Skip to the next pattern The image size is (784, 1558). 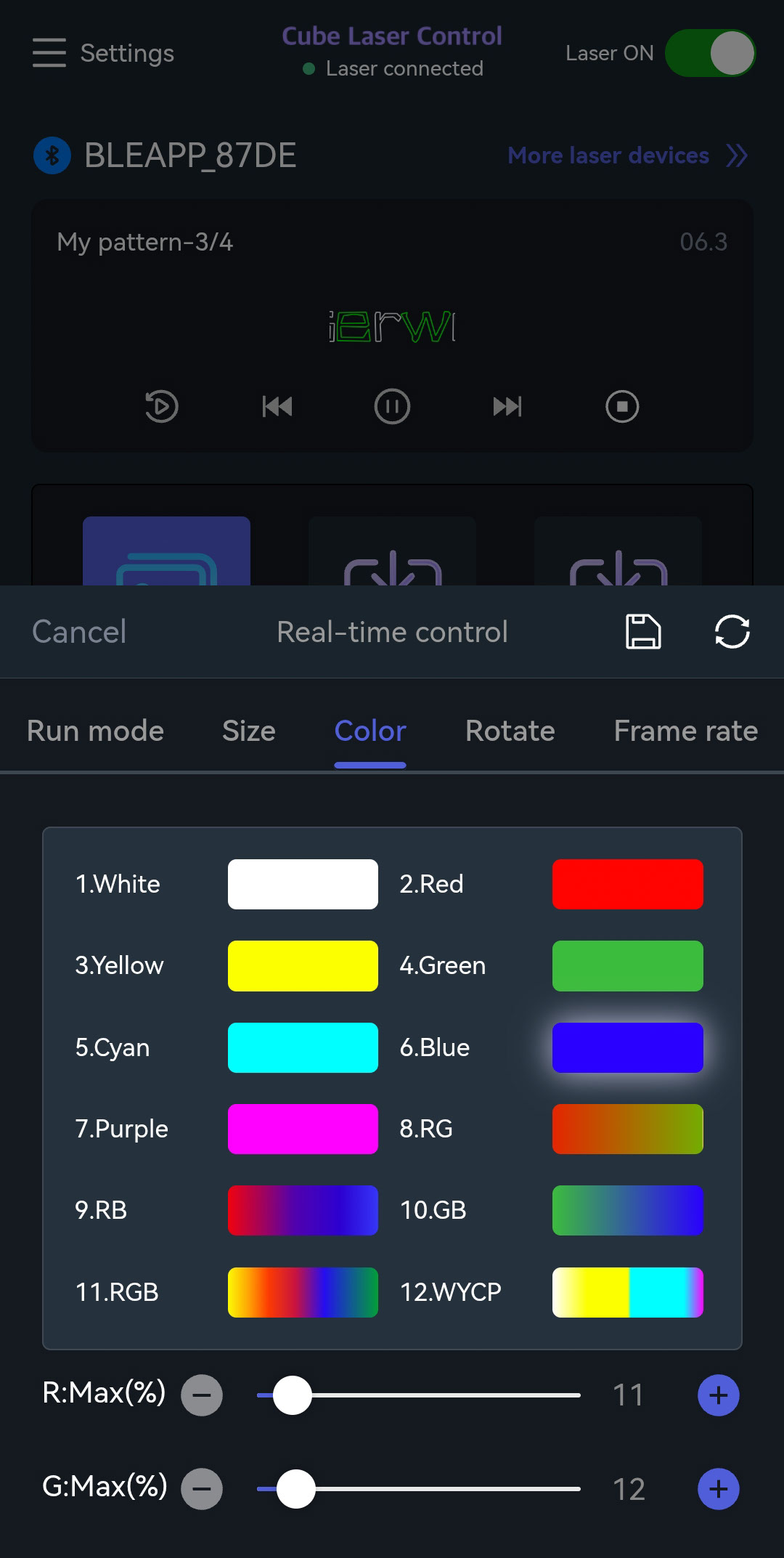click(x=507, y=406)
